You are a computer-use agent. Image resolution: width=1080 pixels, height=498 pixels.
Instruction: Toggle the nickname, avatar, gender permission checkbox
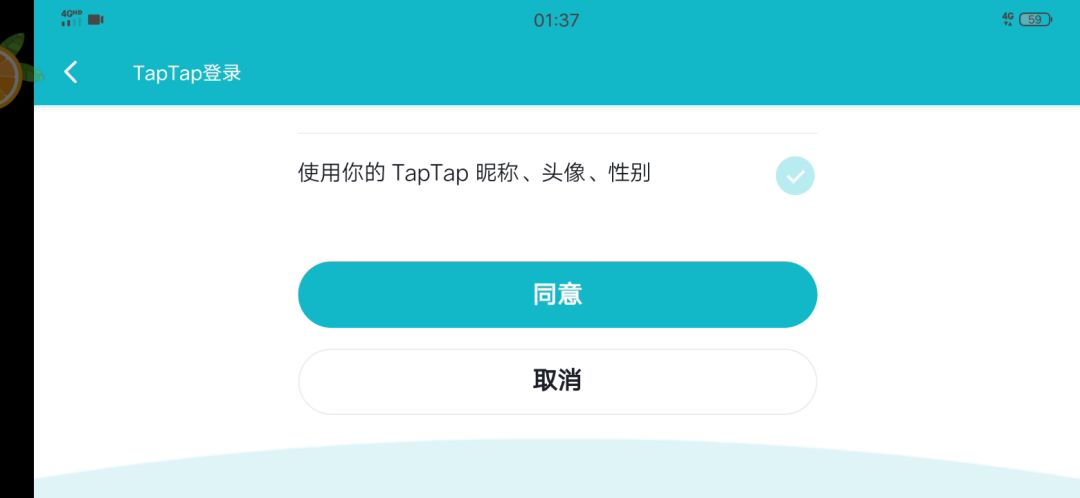795,176
